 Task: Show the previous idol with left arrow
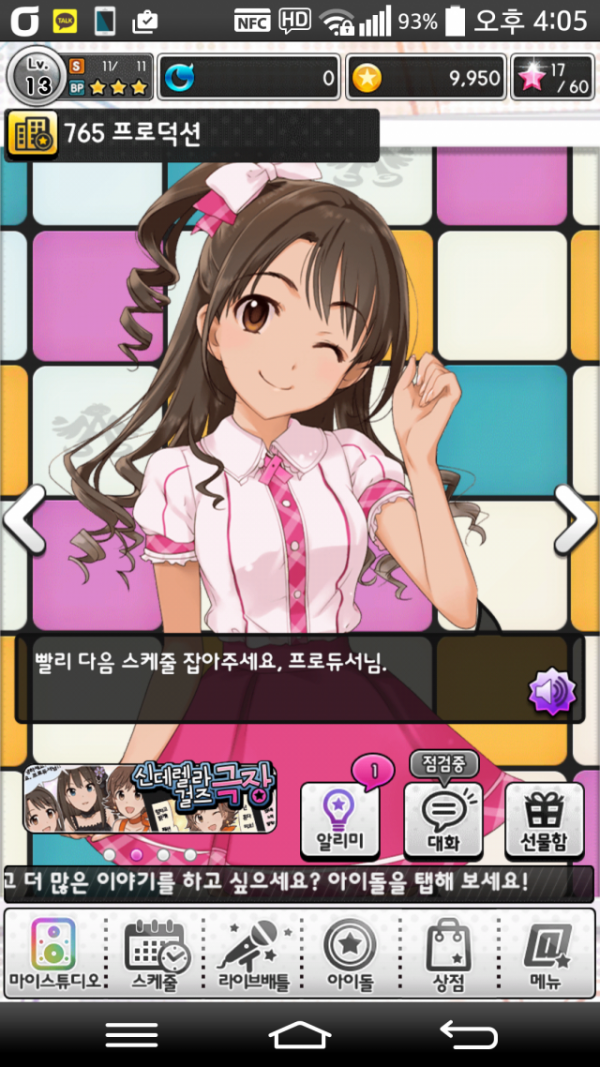point(24,521)
